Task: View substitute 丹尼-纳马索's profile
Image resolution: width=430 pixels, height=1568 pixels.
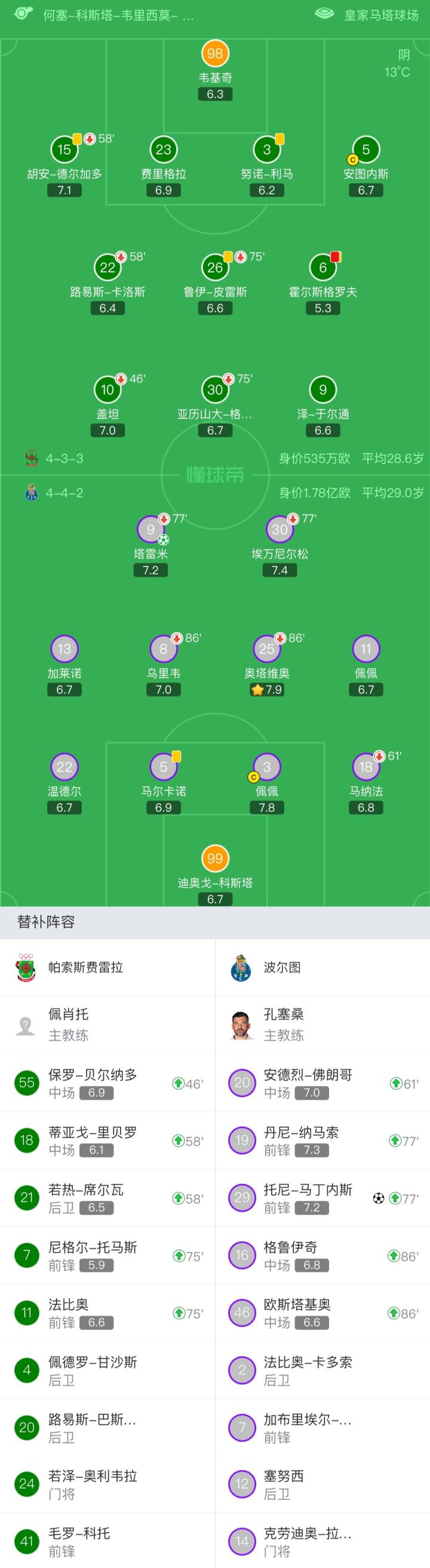Action: (322, 1141)
